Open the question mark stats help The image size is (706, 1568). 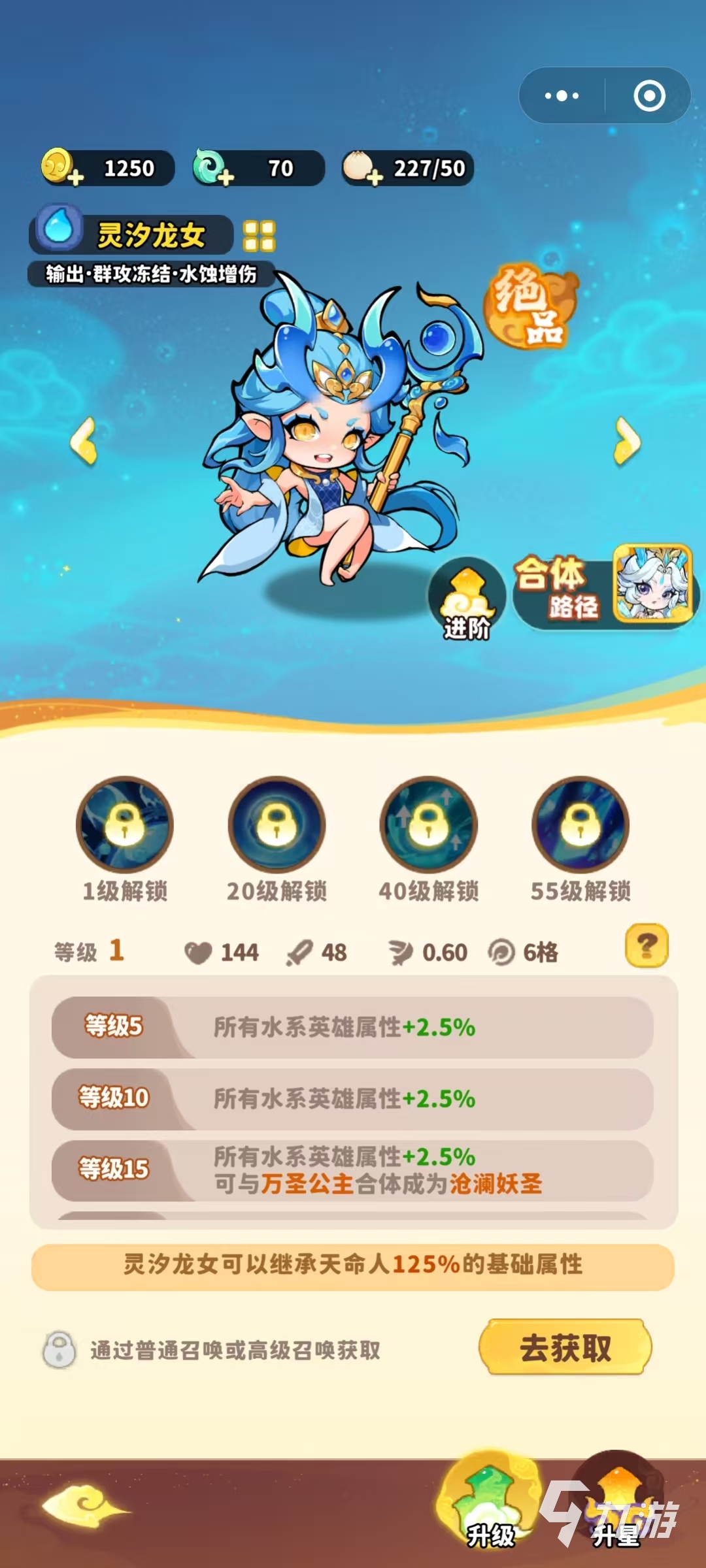[647, 945]
